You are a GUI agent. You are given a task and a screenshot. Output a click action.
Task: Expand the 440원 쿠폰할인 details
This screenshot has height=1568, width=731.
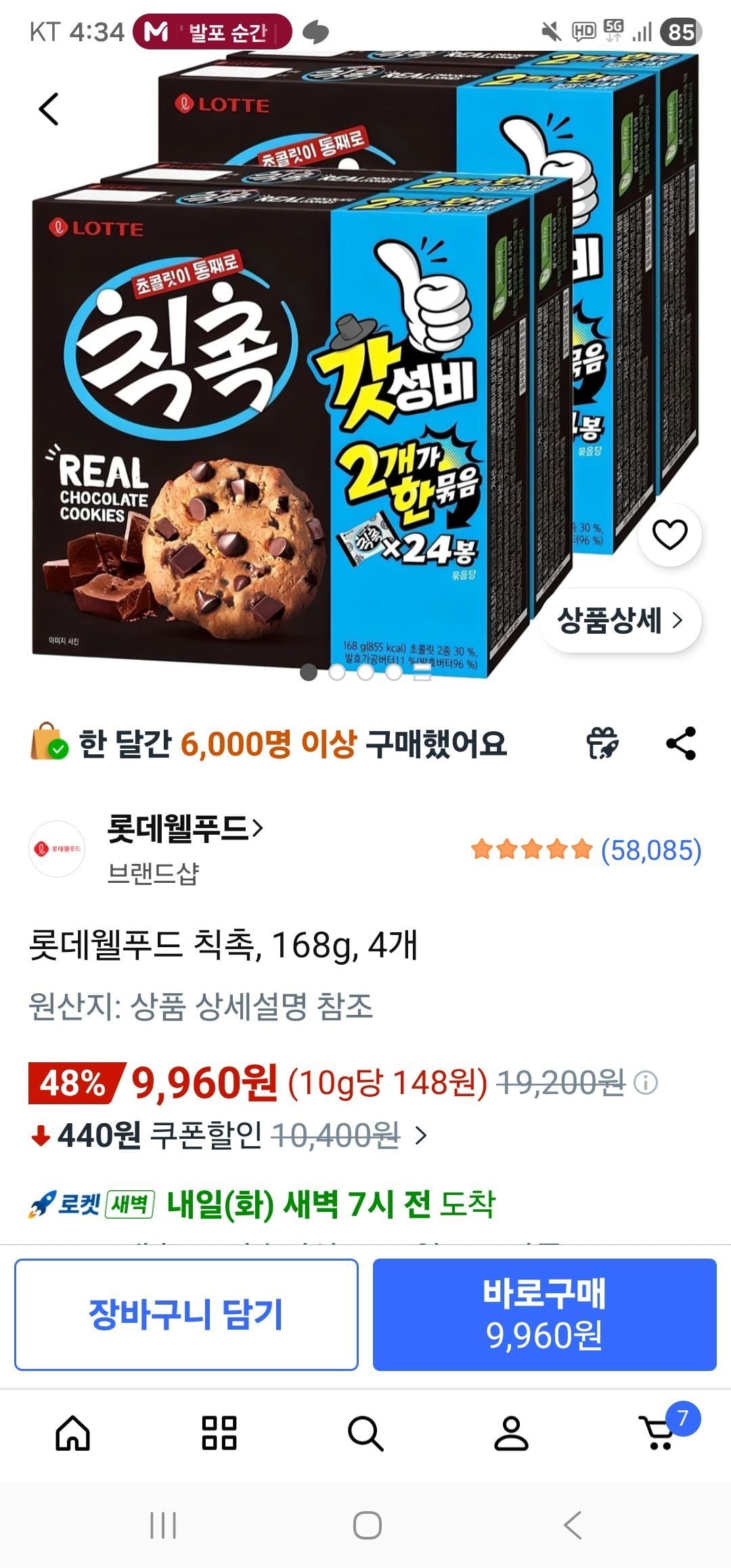tap(420, 1135)
